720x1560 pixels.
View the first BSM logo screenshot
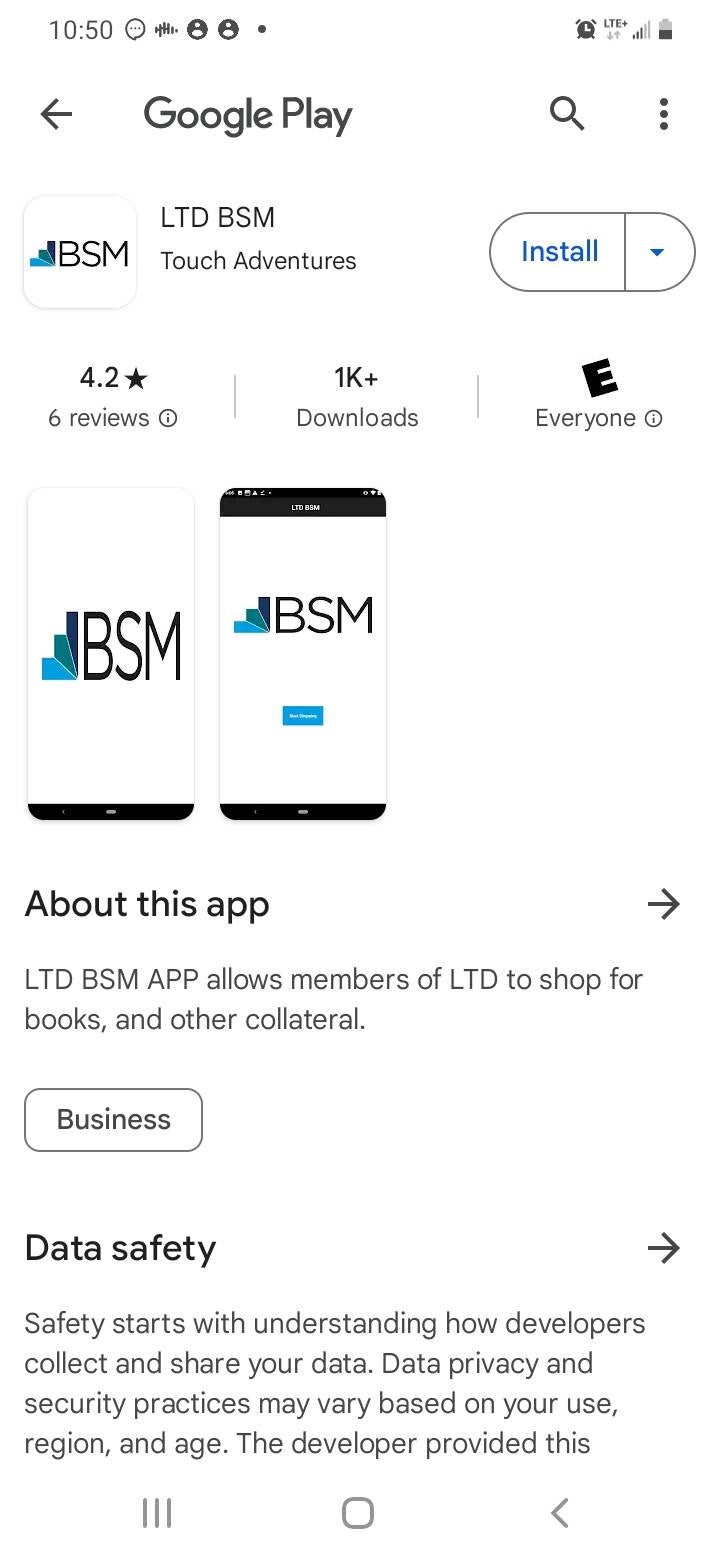(x=111, y=654)
